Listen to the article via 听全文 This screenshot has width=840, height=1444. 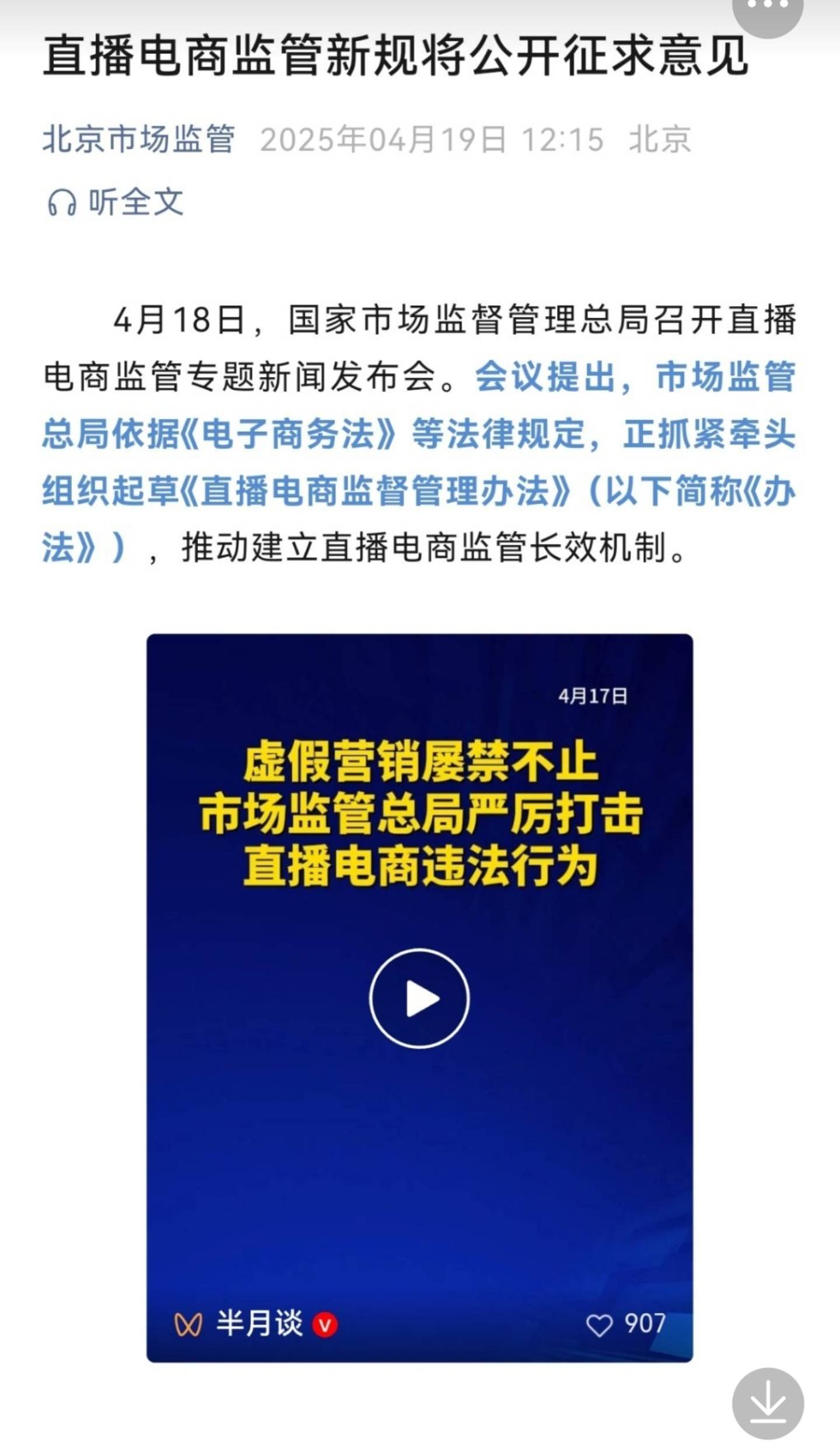(x=116, y=203)
